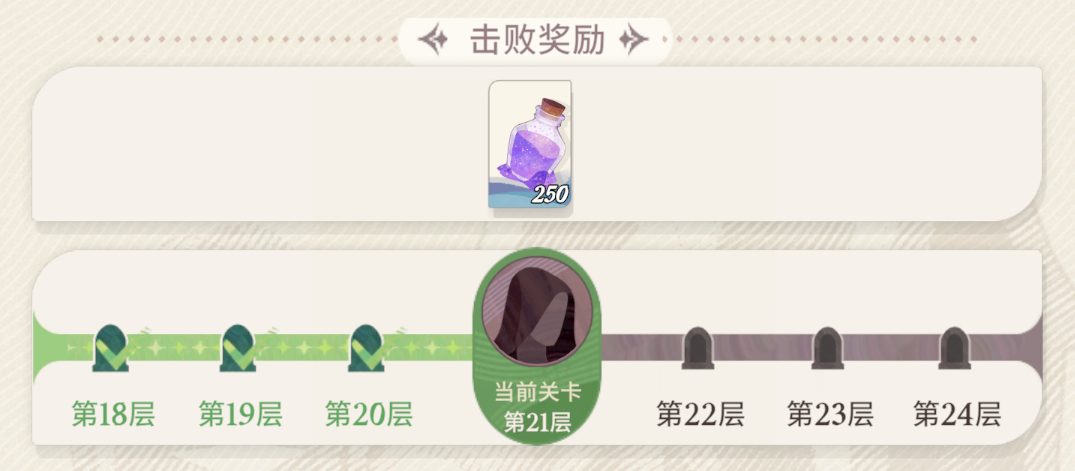
Task: Select the completed 第18层 stage marker
Action: 112,348
